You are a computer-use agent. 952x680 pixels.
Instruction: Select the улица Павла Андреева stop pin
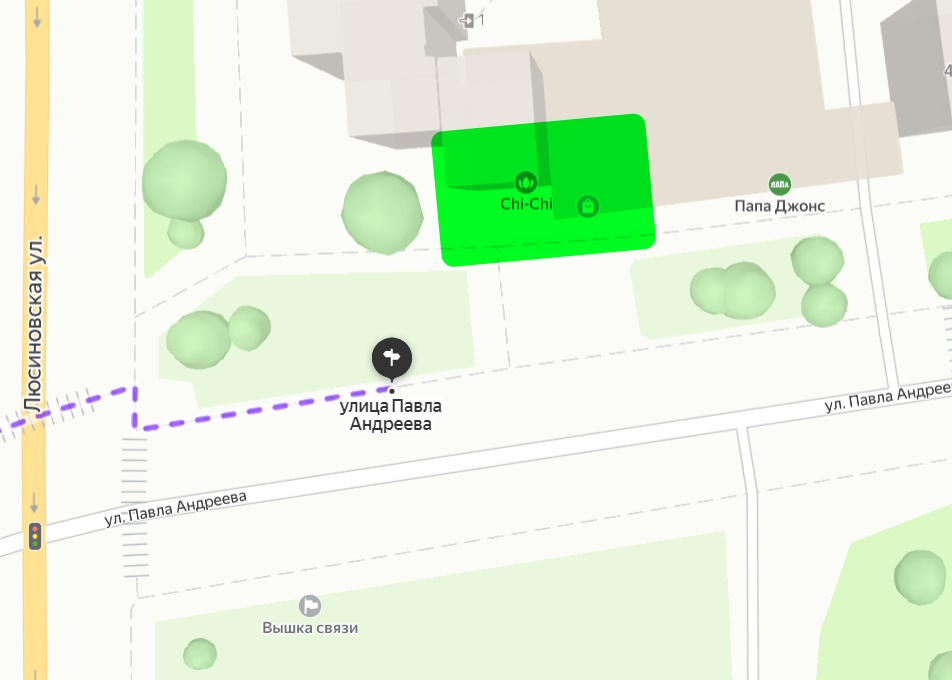(392, 357)
